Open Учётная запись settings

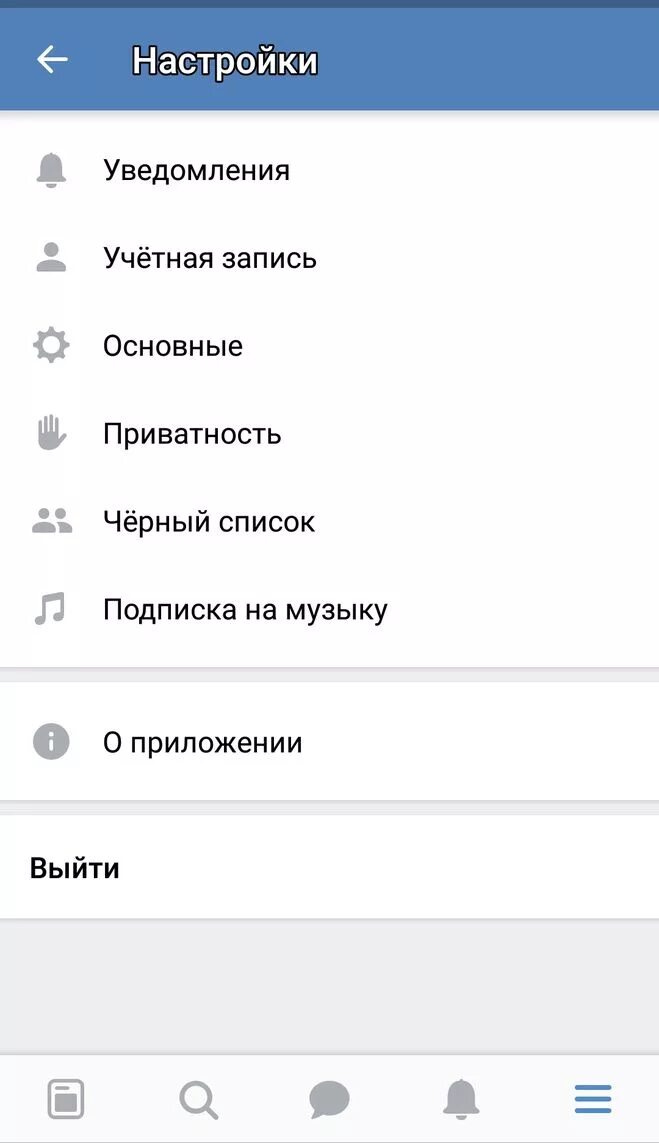pyautogui.click(x=330, y=258)
